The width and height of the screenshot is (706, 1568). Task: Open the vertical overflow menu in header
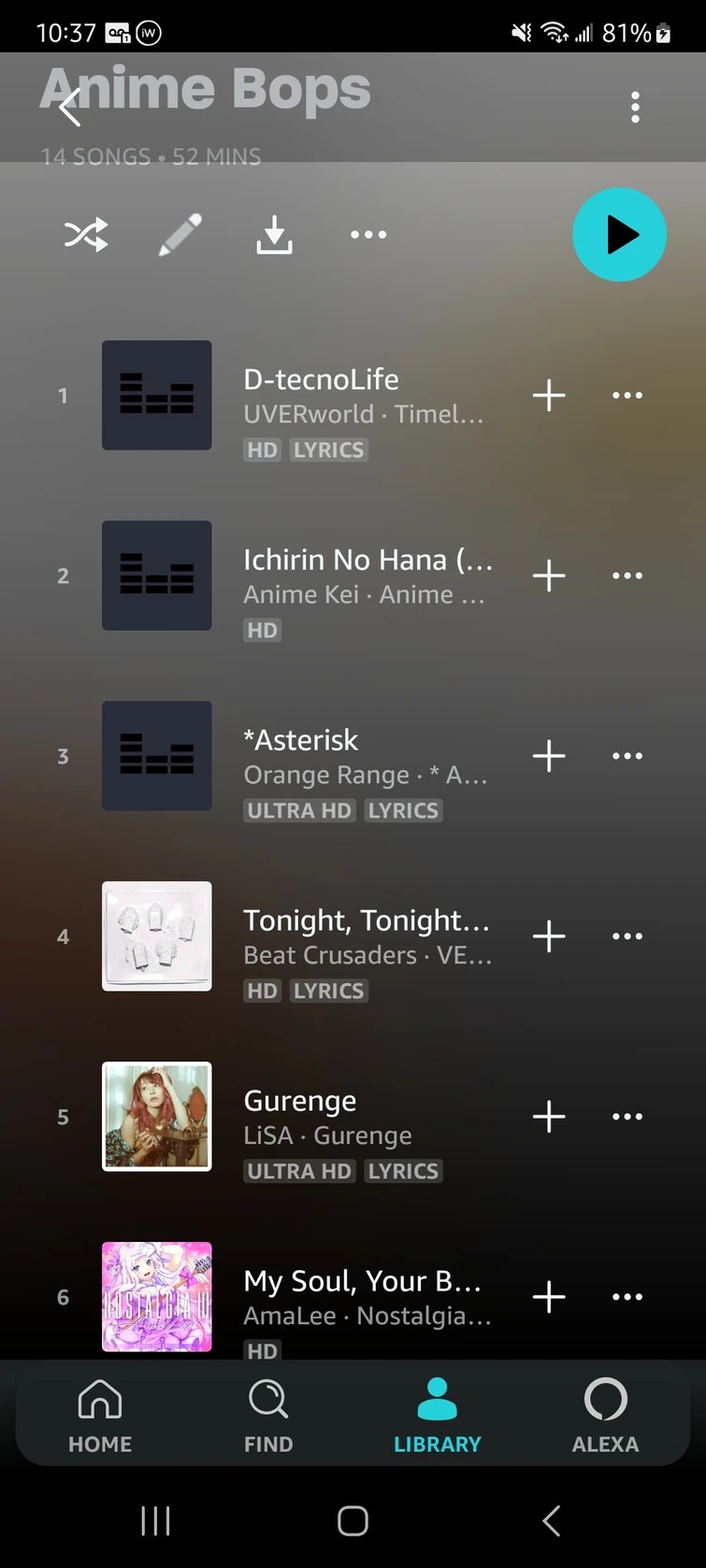tap(635, 107)
